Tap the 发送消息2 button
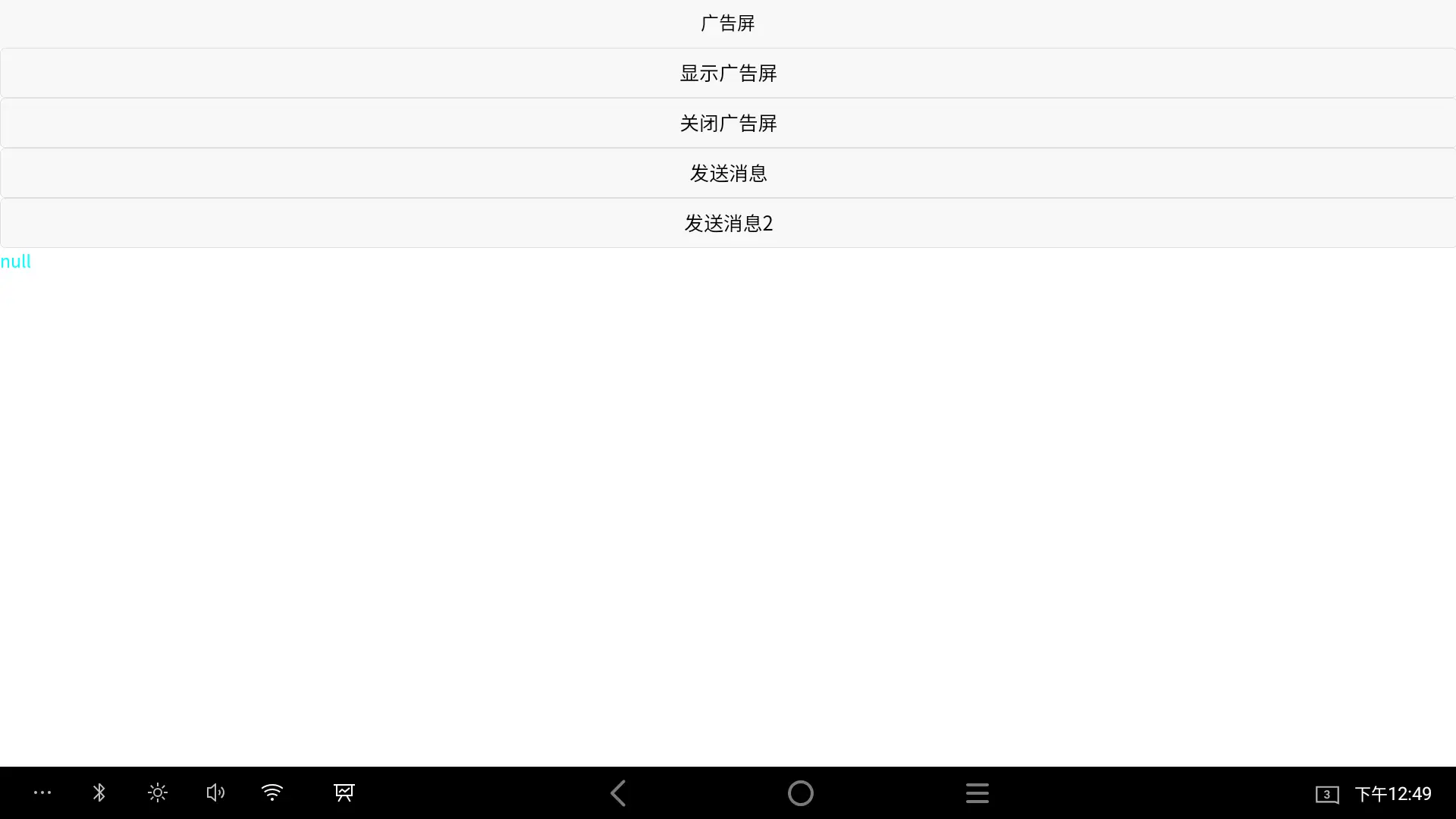This screenshot has width=1456, height=819. (x=728, y=224)
